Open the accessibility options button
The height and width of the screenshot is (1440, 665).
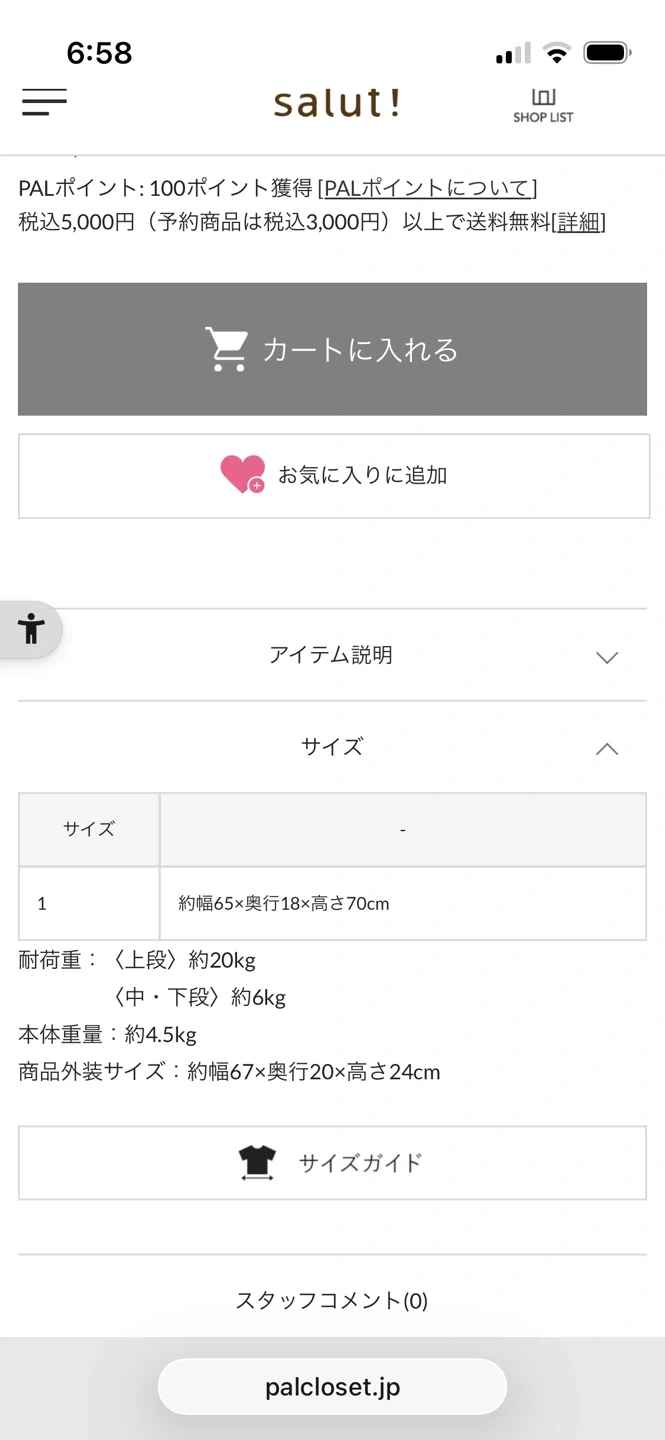[31, 630]
